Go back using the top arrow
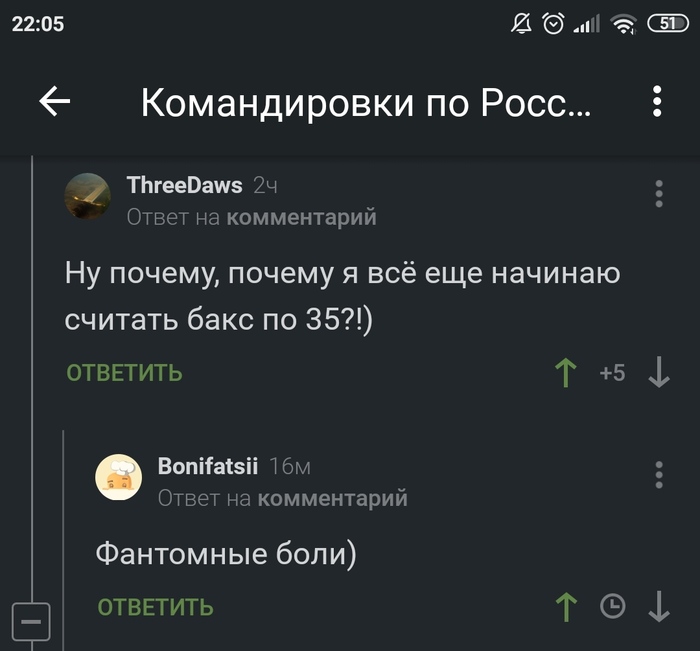The image size is (700, 651). coord(55,101)
